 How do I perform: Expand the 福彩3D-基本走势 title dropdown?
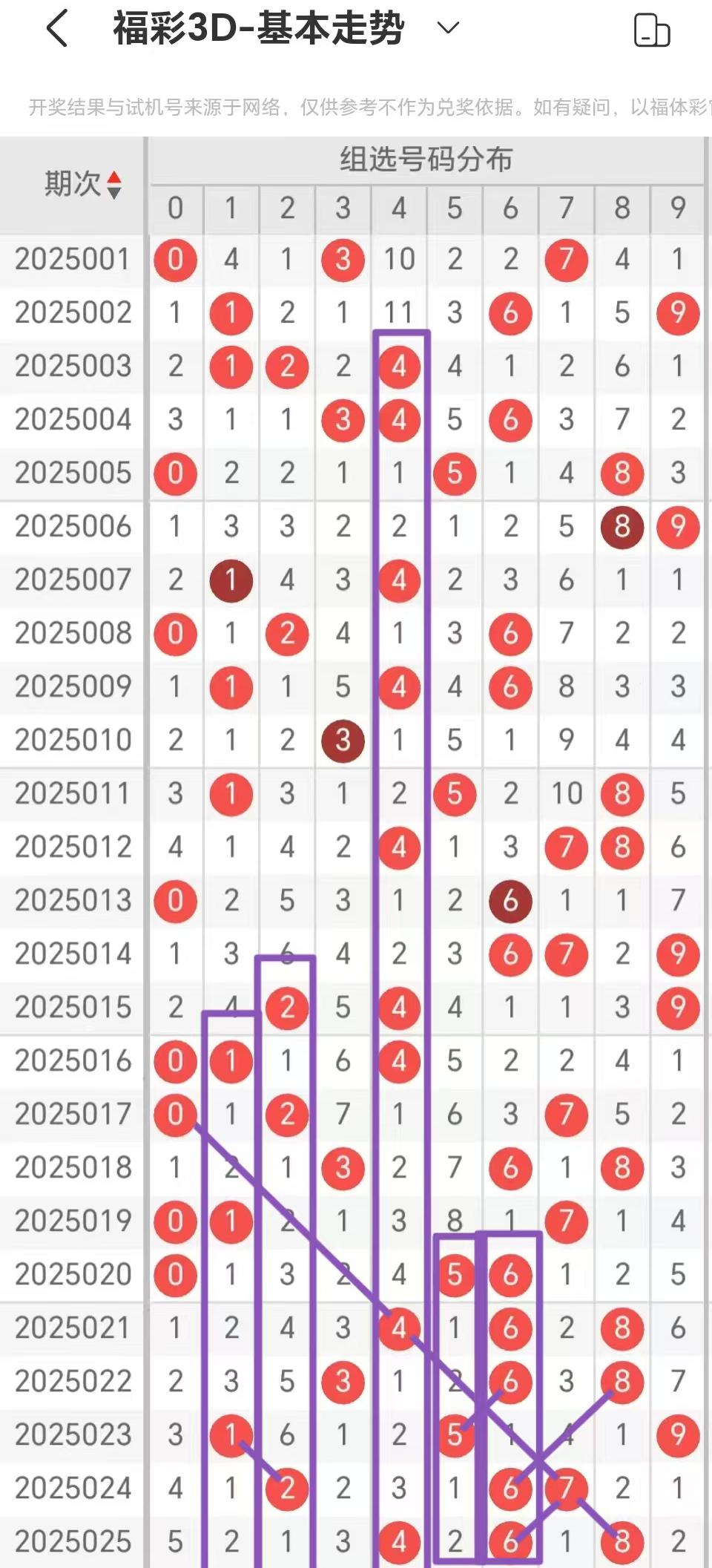point(448,28)
